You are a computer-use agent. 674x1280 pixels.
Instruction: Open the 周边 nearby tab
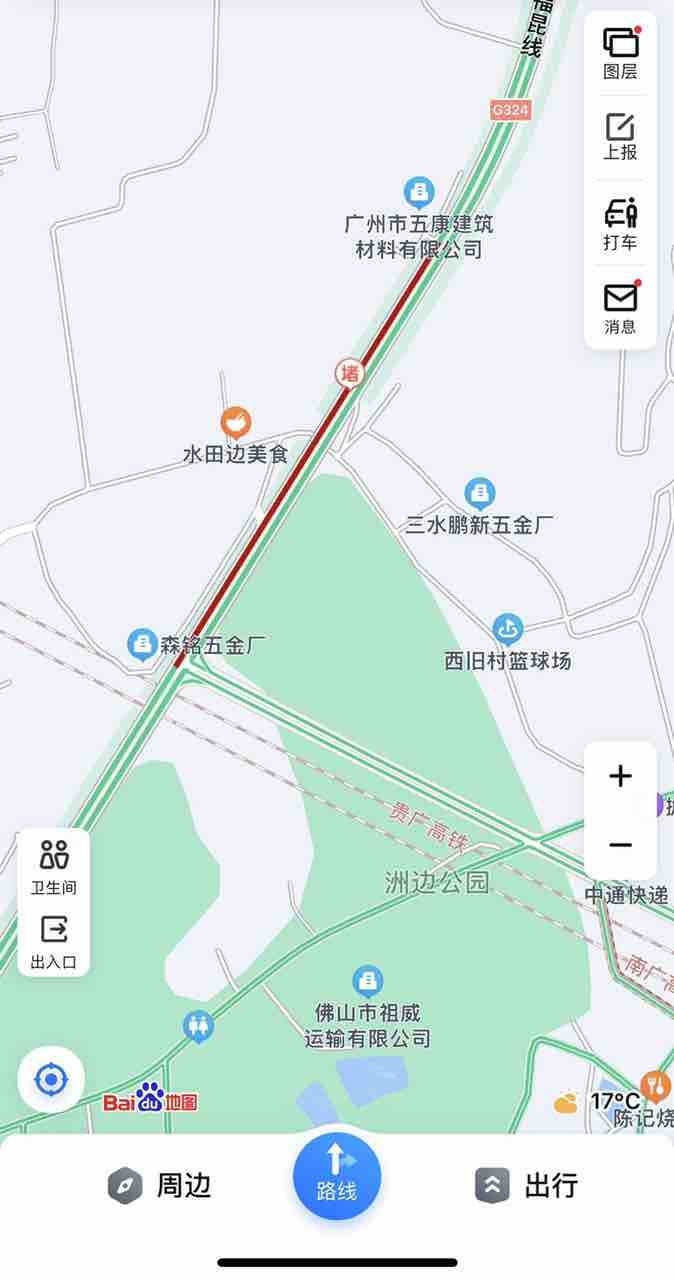point(160,1186)
